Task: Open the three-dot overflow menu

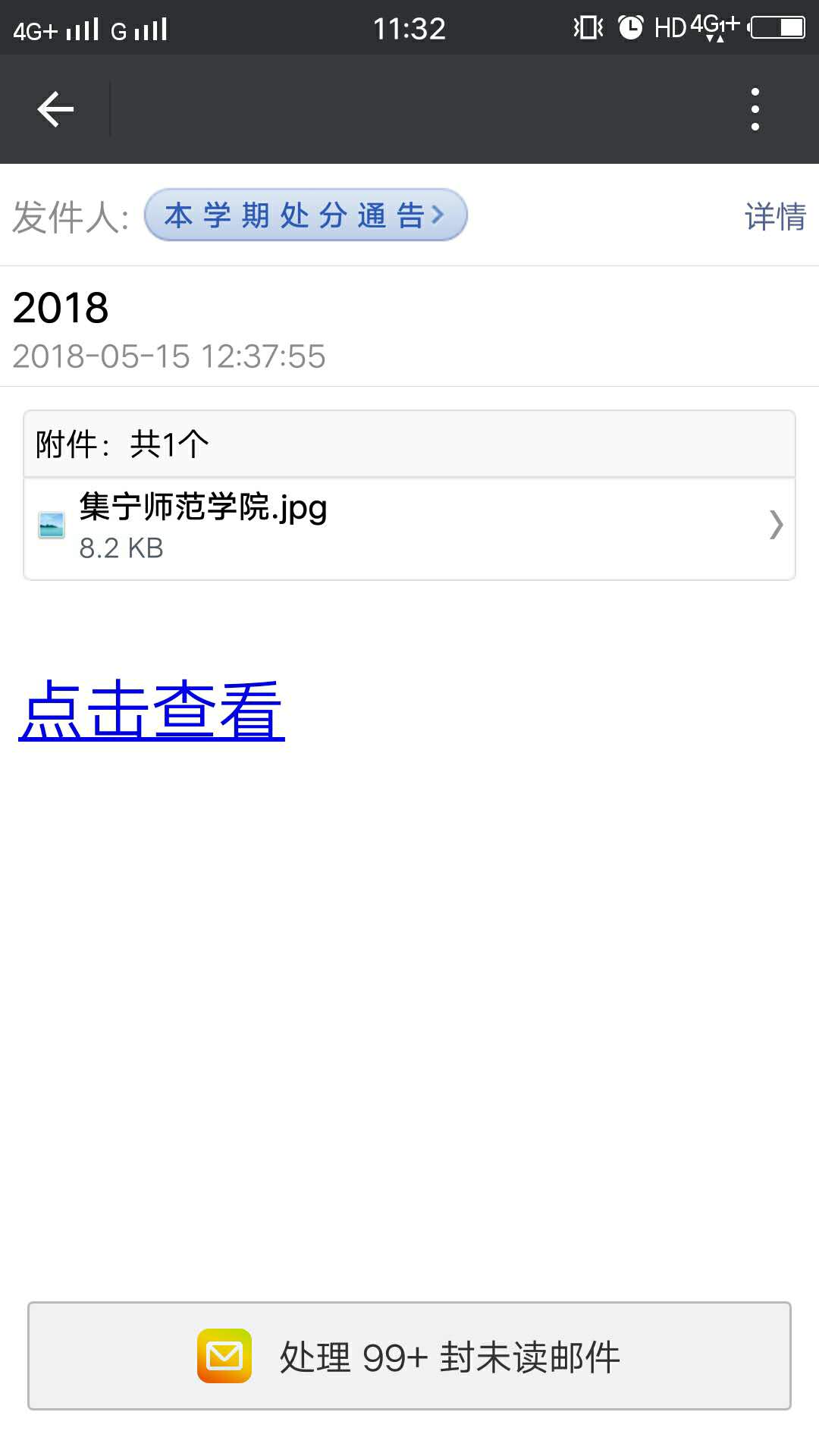Action: tap(755, 109)
